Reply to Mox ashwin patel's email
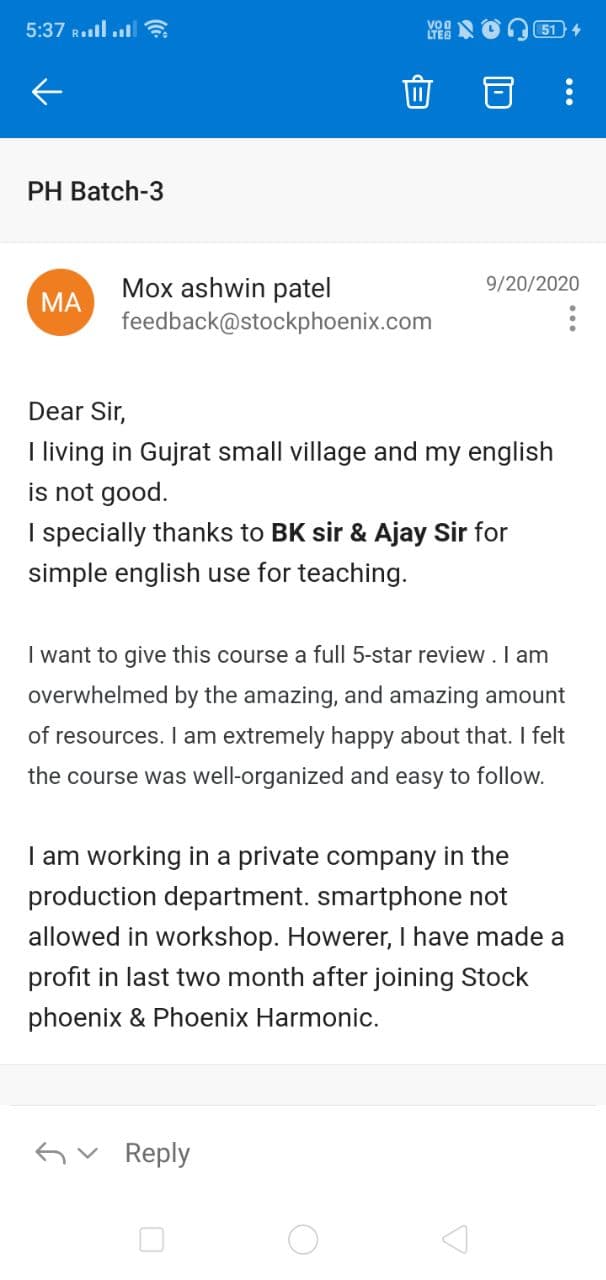 pyautogui.click(x=157, y=1153)
